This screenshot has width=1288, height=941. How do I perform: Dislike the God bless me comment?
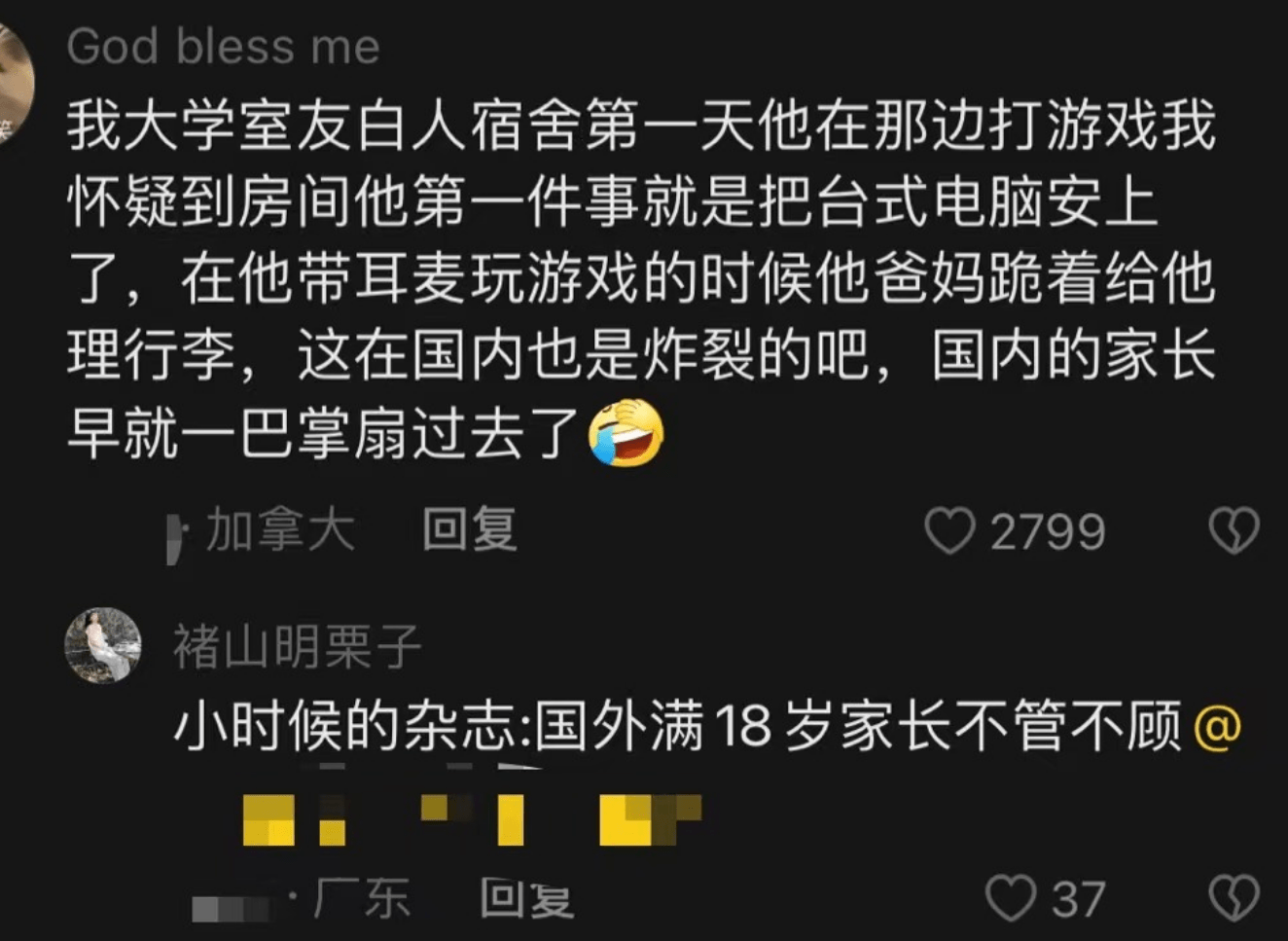1234,531
